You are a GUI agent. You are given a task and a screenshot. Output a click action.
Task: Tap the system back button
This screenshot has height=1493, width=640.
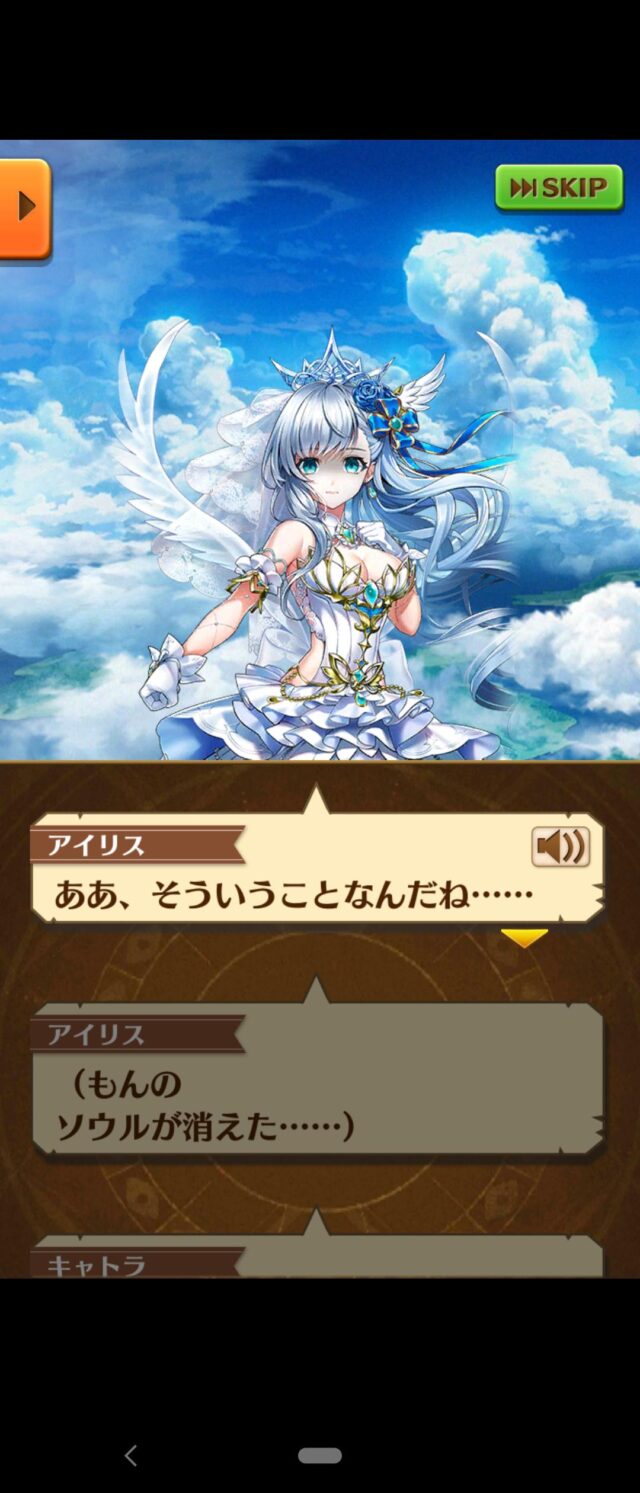pos(130,1456)
